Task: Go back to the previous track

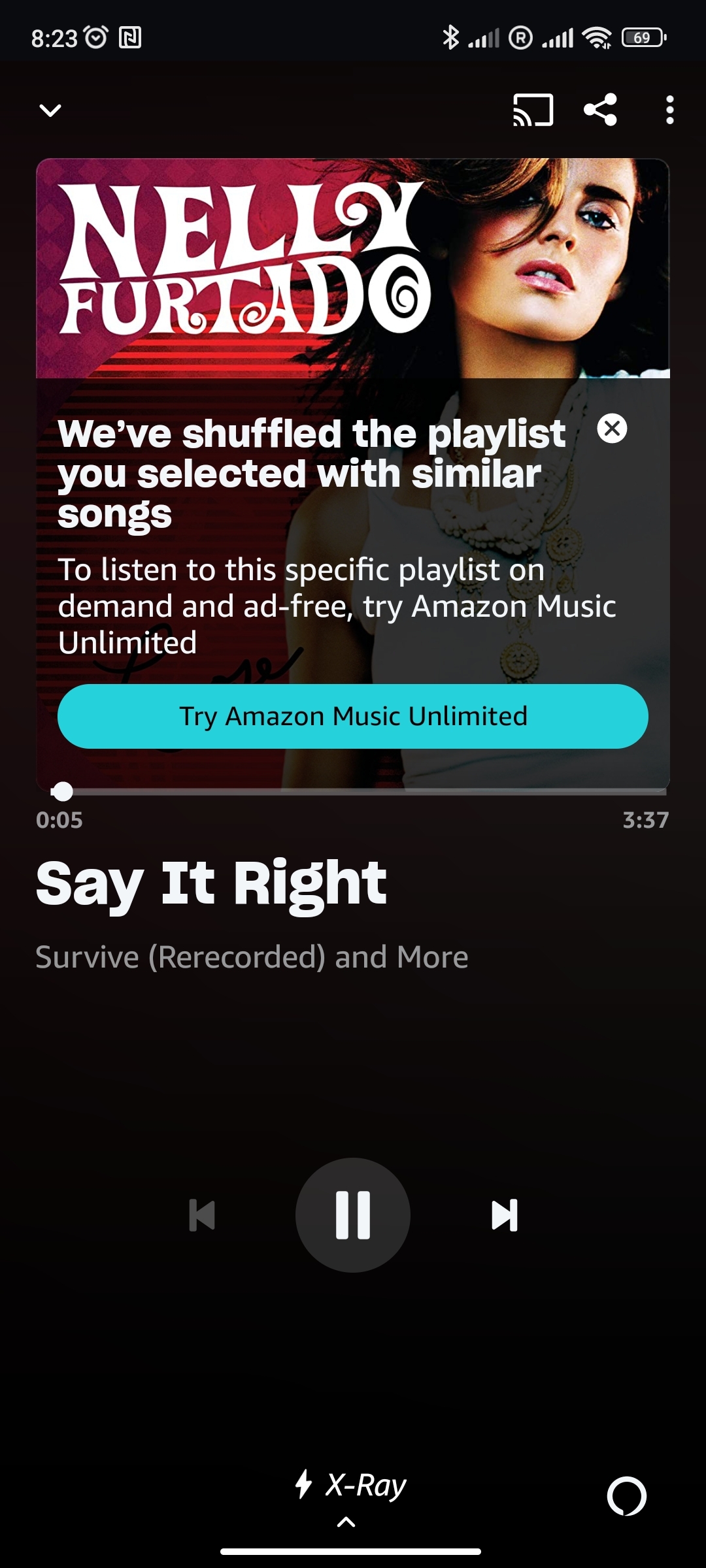Action: pyautogui.click(x=201, y=1215)
